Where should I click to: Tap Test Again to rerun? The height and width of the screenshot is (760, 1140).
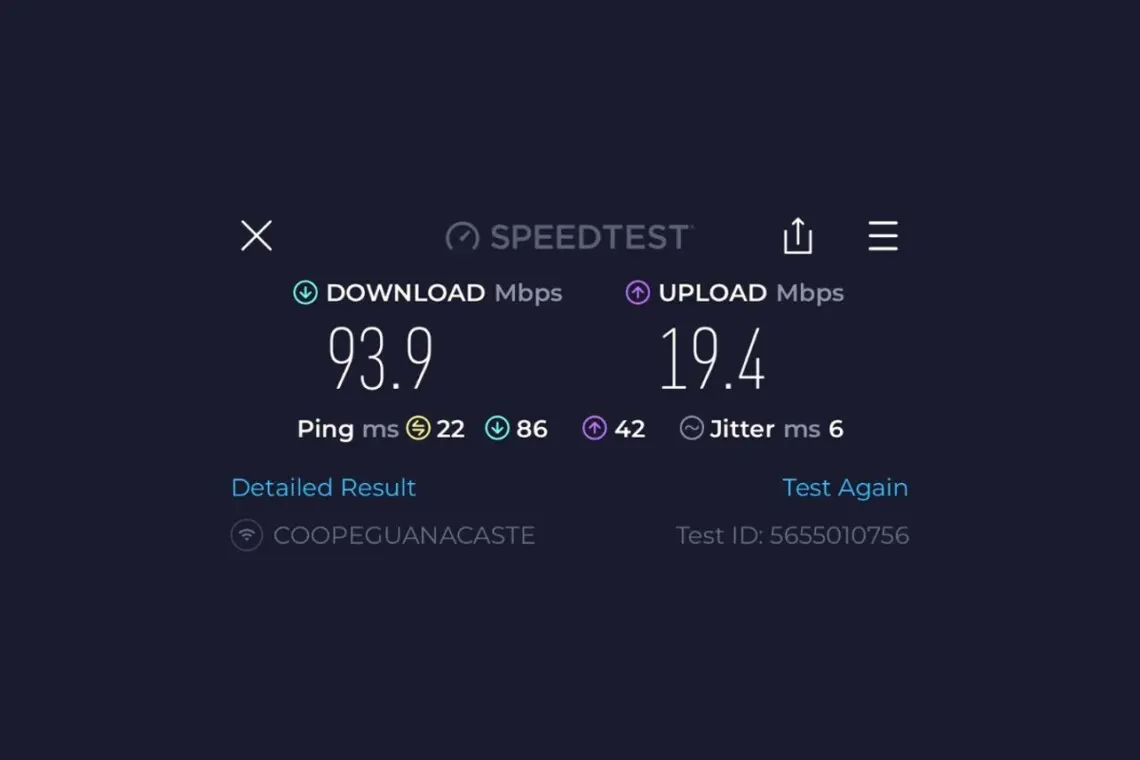(x=845, y=488)
